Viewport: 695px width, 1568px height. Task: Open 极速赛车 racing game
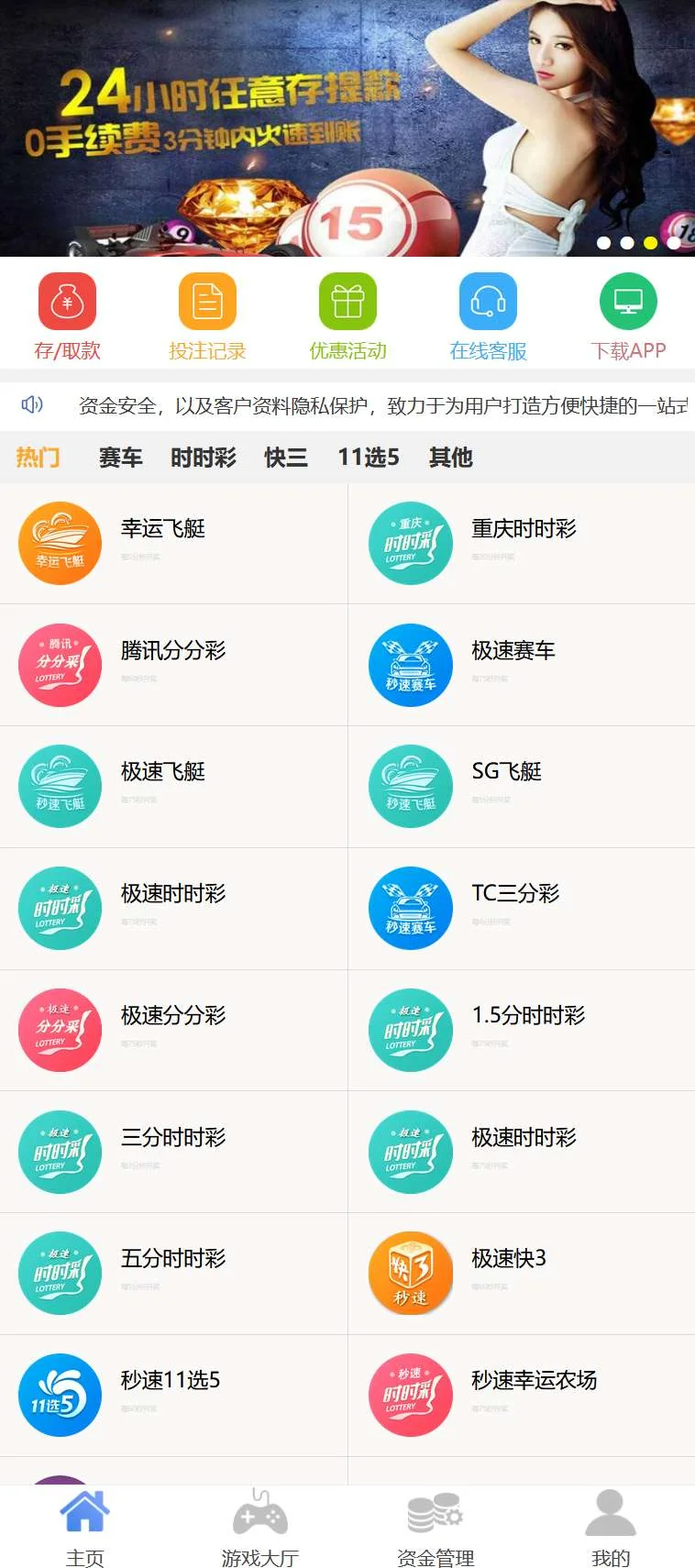click(521, 665)
